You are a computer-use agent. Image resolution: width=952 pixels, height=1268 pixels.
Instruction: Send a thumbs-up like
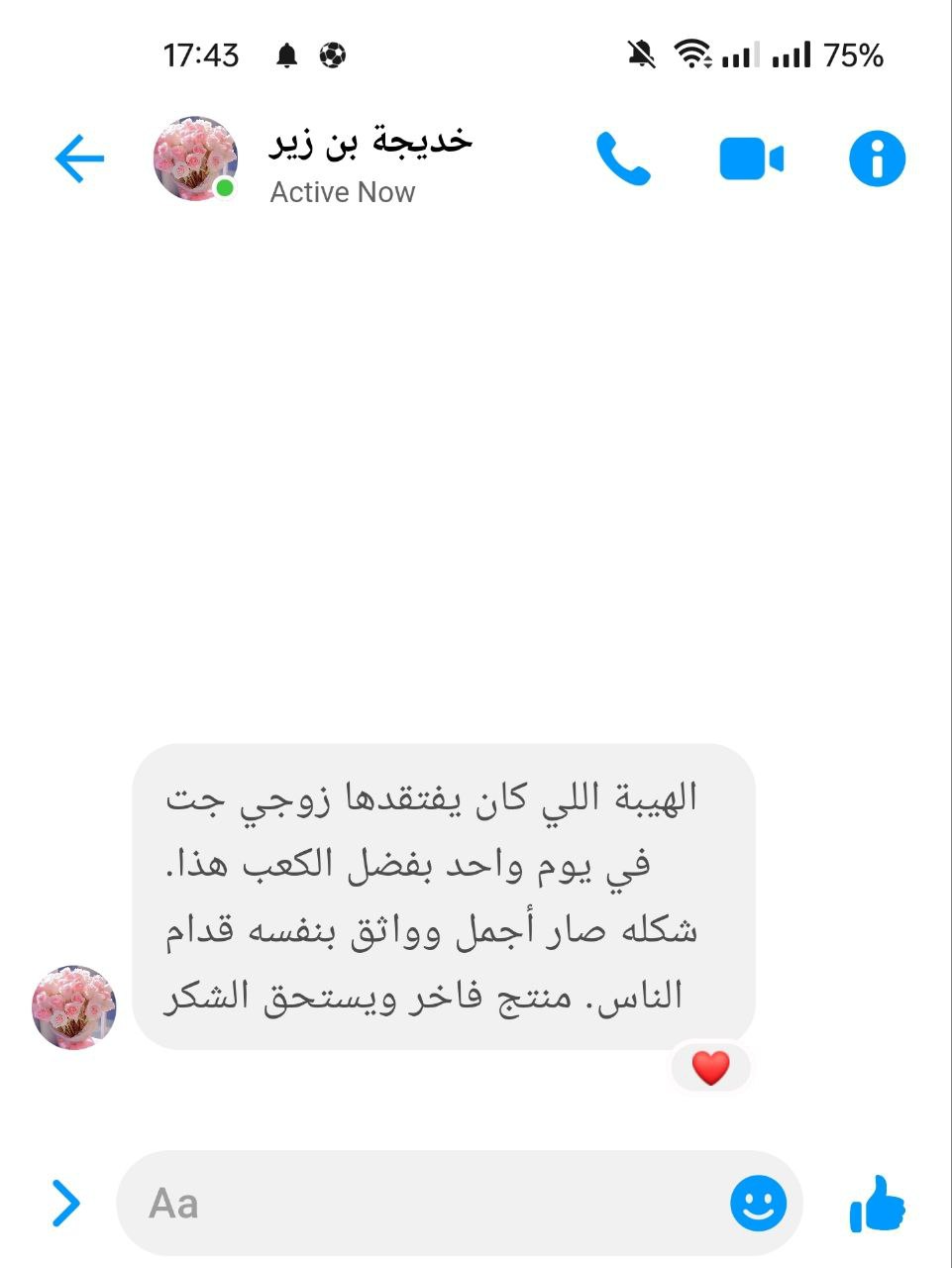point(877,1203)
